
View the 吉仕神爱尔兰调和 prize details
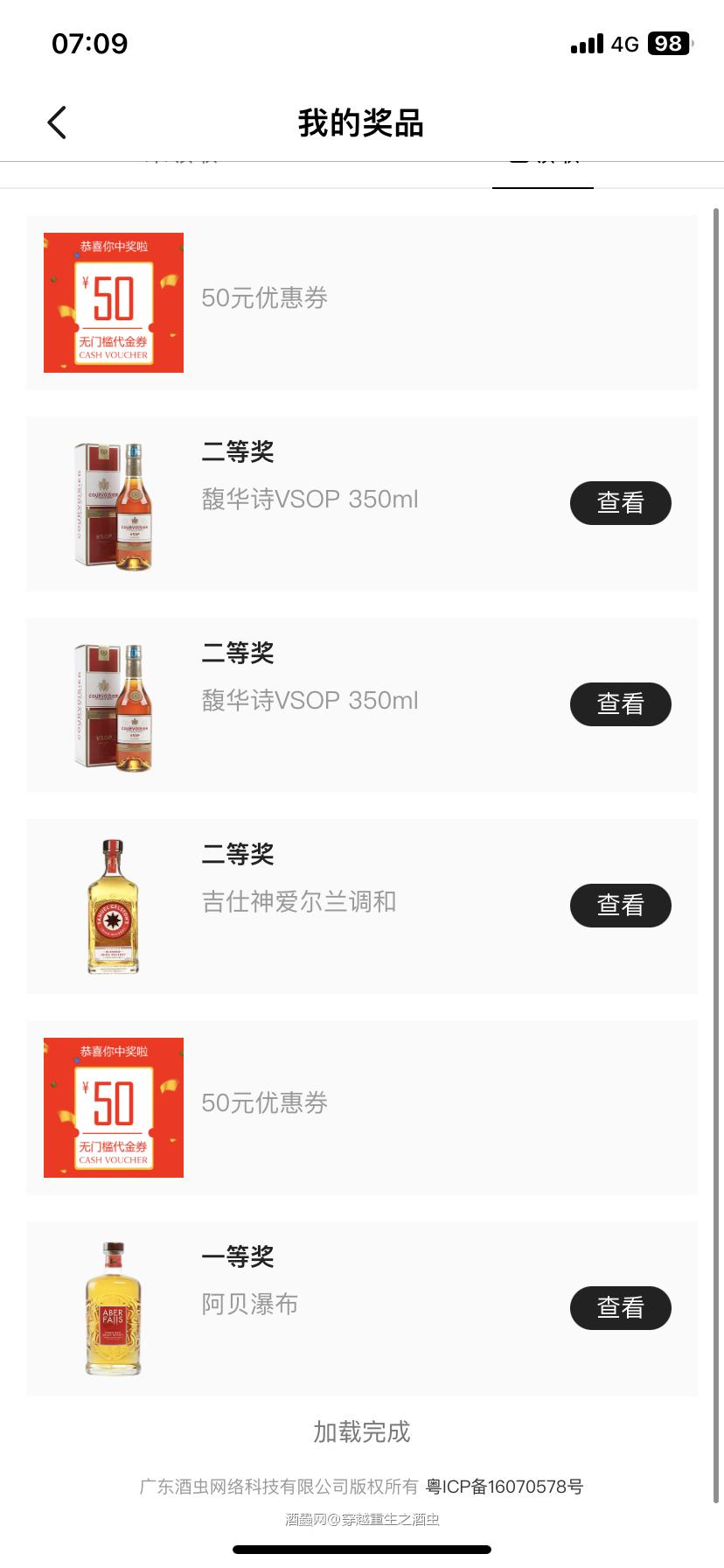[x=620, y=906]
